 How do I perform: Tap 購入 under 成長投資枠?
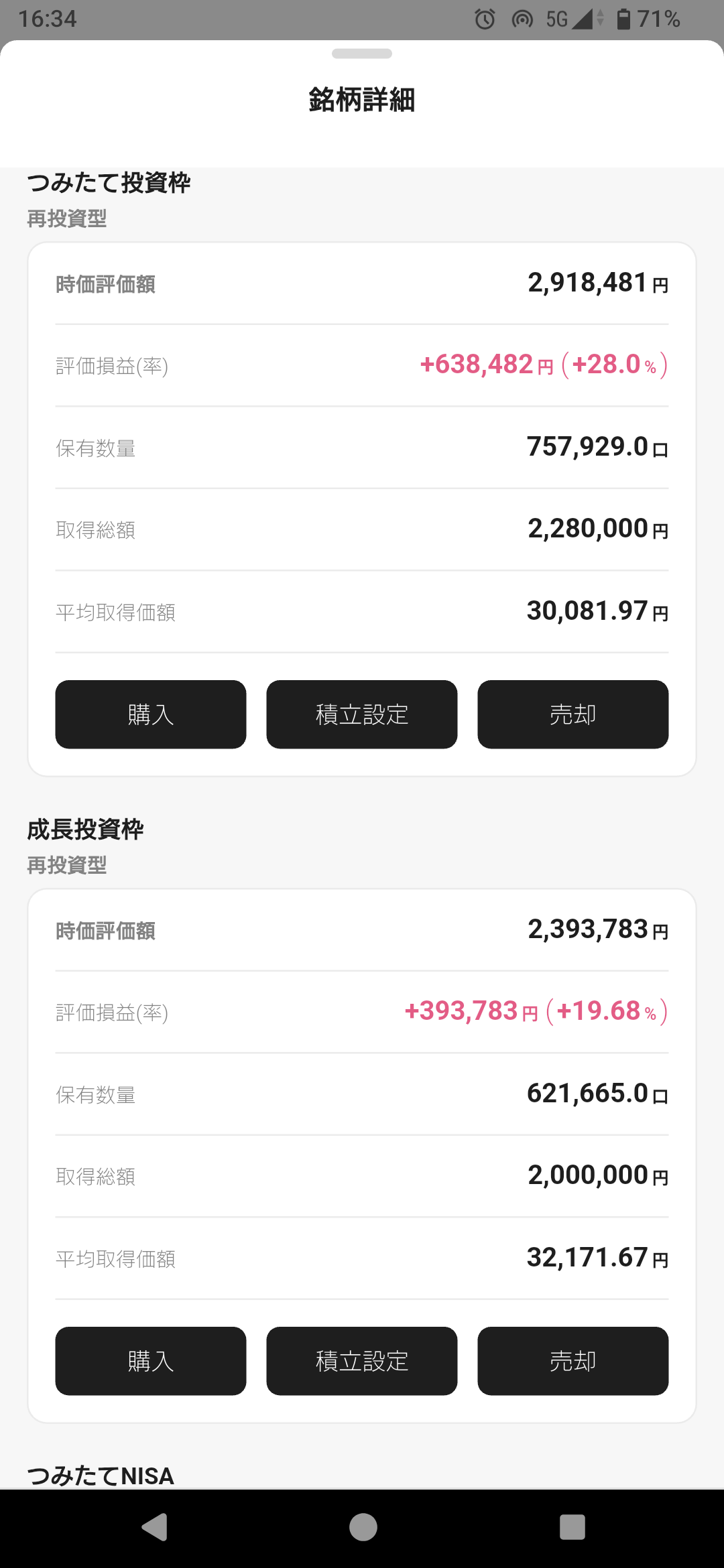[x=151, y=1361]
